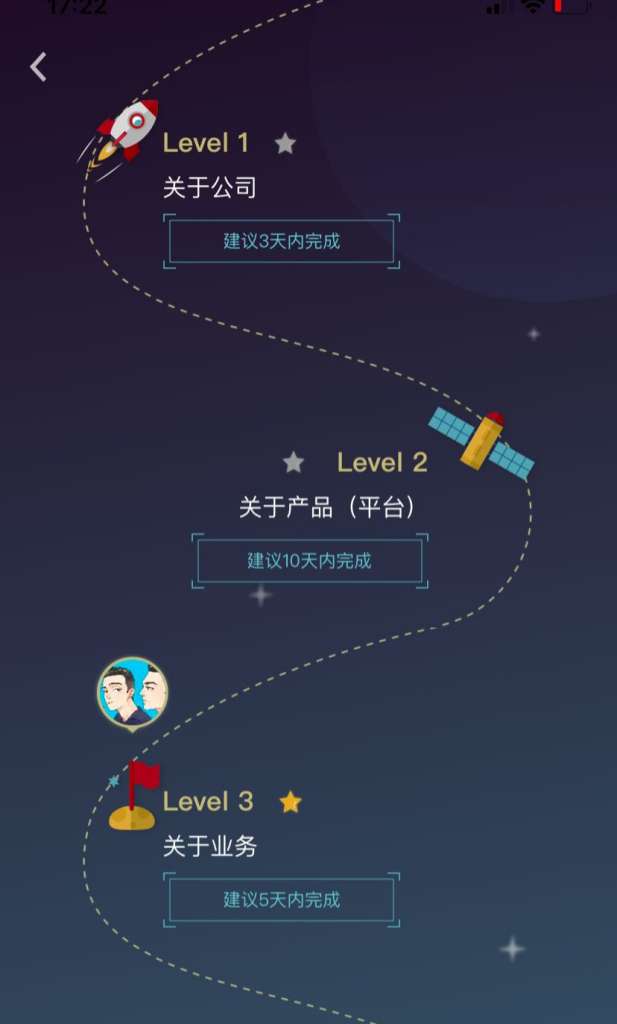Open Level 3 关于业务
617x1024 pixels.
210,846
